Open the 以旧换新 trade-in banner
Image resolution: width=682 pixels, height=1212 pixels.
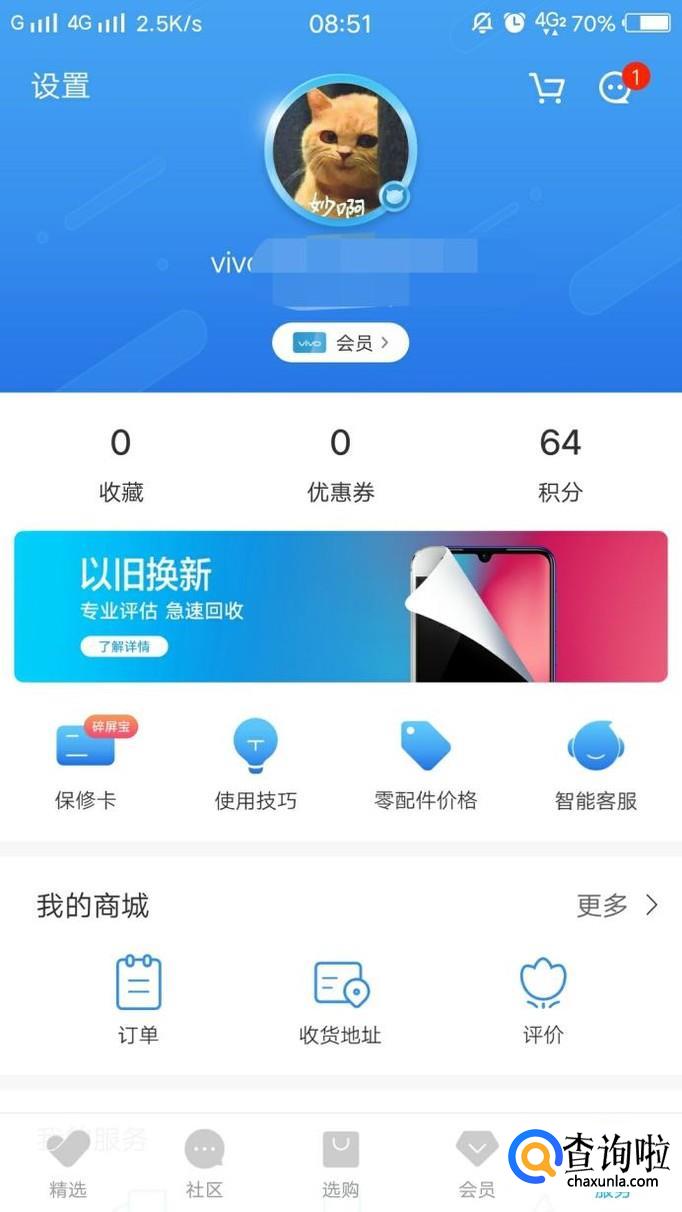click(340, 606)
